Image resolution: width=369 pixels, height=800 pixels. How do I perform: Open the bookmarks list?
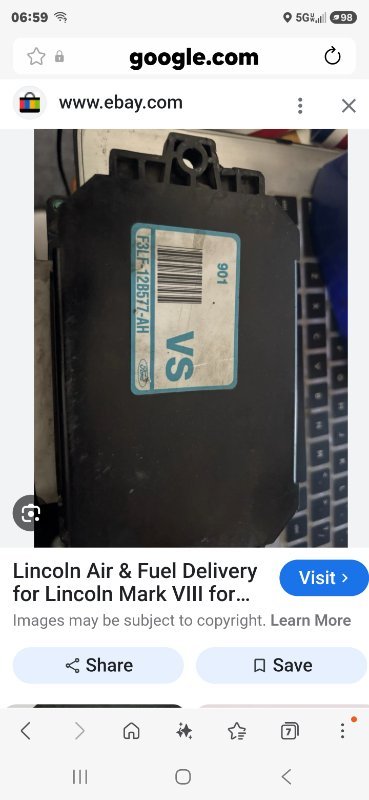point(237,732)
